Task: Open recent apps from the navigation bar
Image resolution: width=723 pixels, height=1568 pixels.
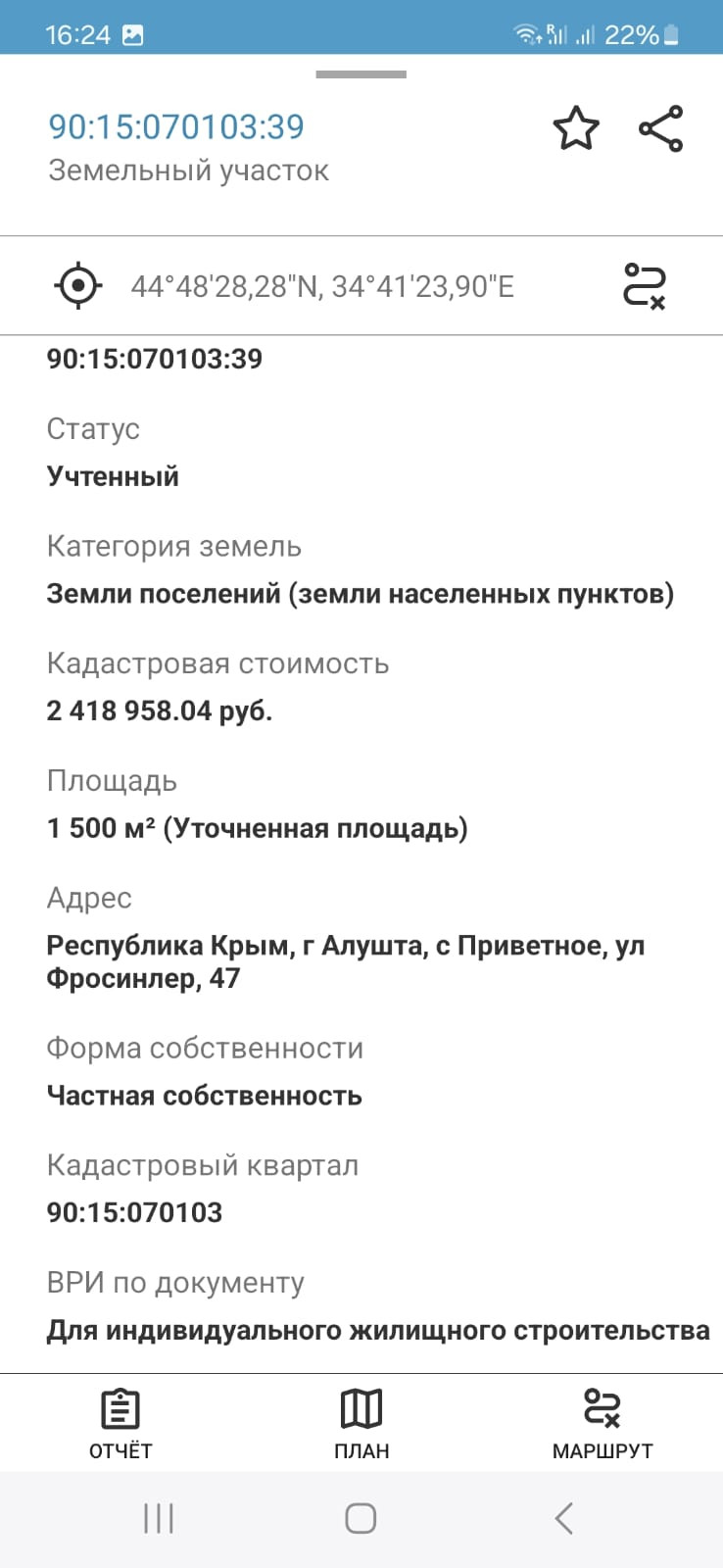Action: tap(159, 1518)
